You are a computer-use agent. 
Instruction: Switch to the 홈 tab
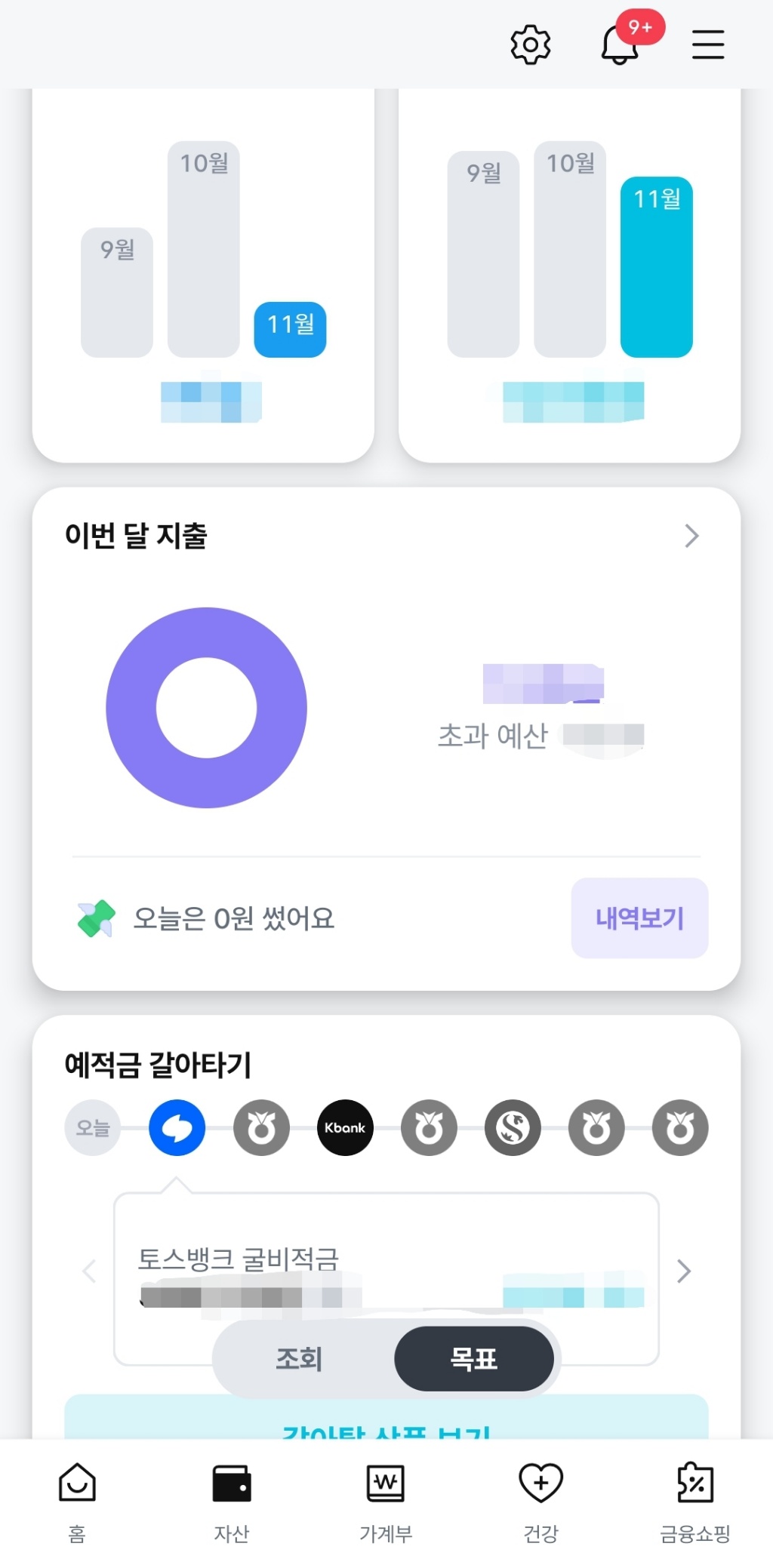pos(75,1498)
